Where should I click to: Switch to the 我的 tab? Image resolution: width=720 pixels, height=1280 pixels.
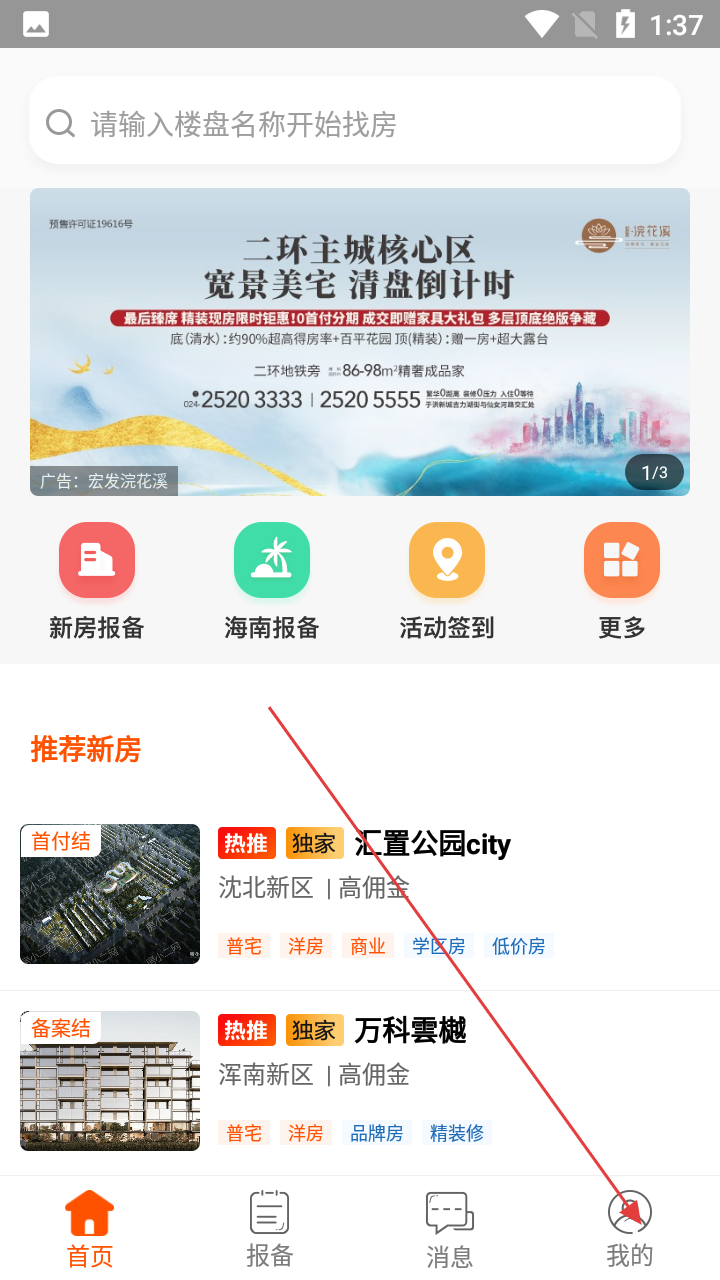point(630,1229)
